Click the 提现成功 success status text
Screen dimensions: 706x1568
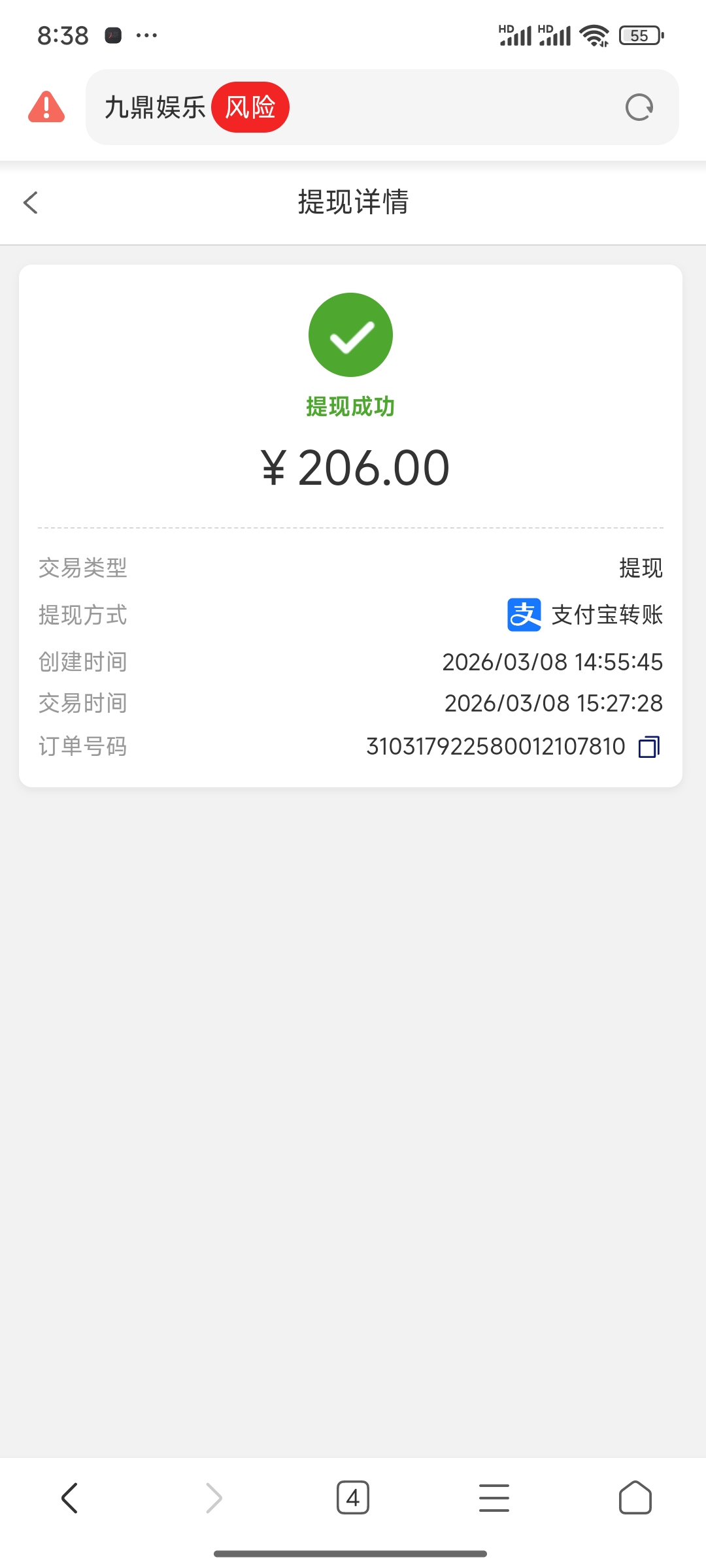tap(350, 406)
